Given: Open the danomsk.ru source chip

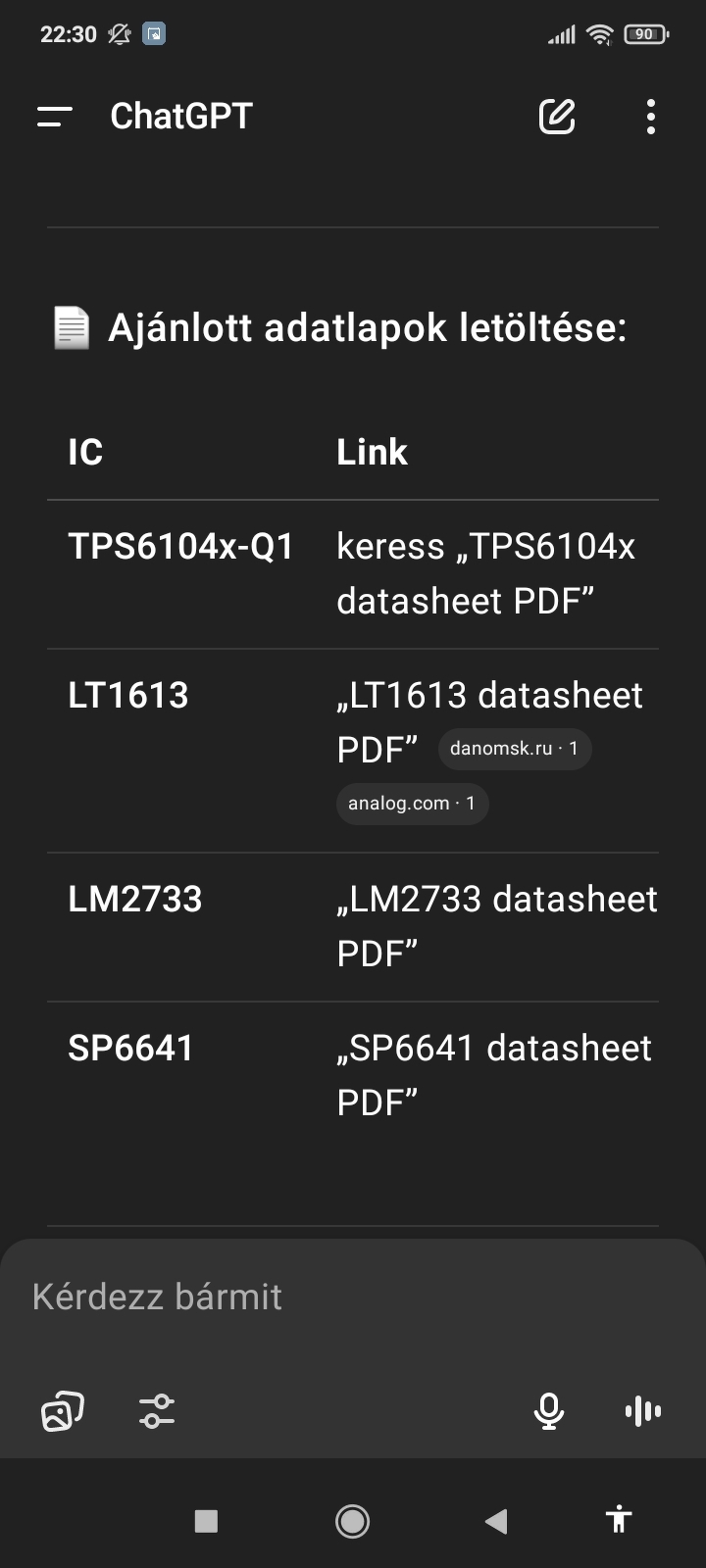Looking at the screenshot, I should point(514,749).
